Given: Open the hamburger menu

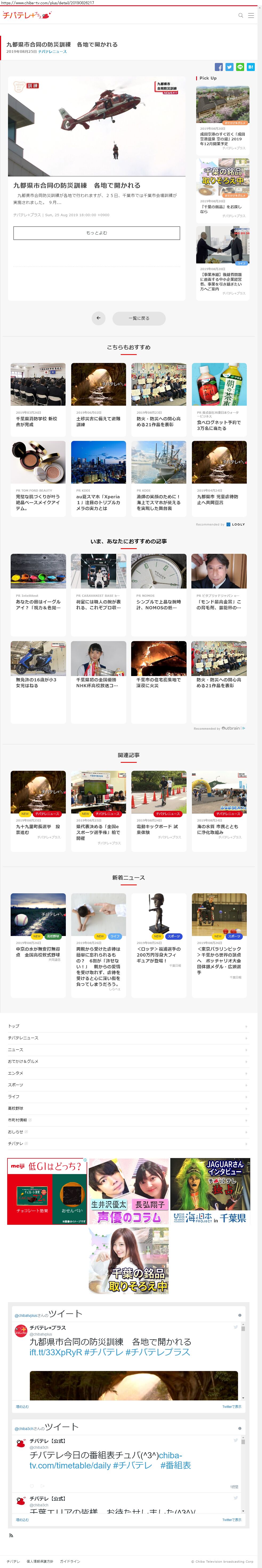Looking at the screenshot, I should click(251, 15).
